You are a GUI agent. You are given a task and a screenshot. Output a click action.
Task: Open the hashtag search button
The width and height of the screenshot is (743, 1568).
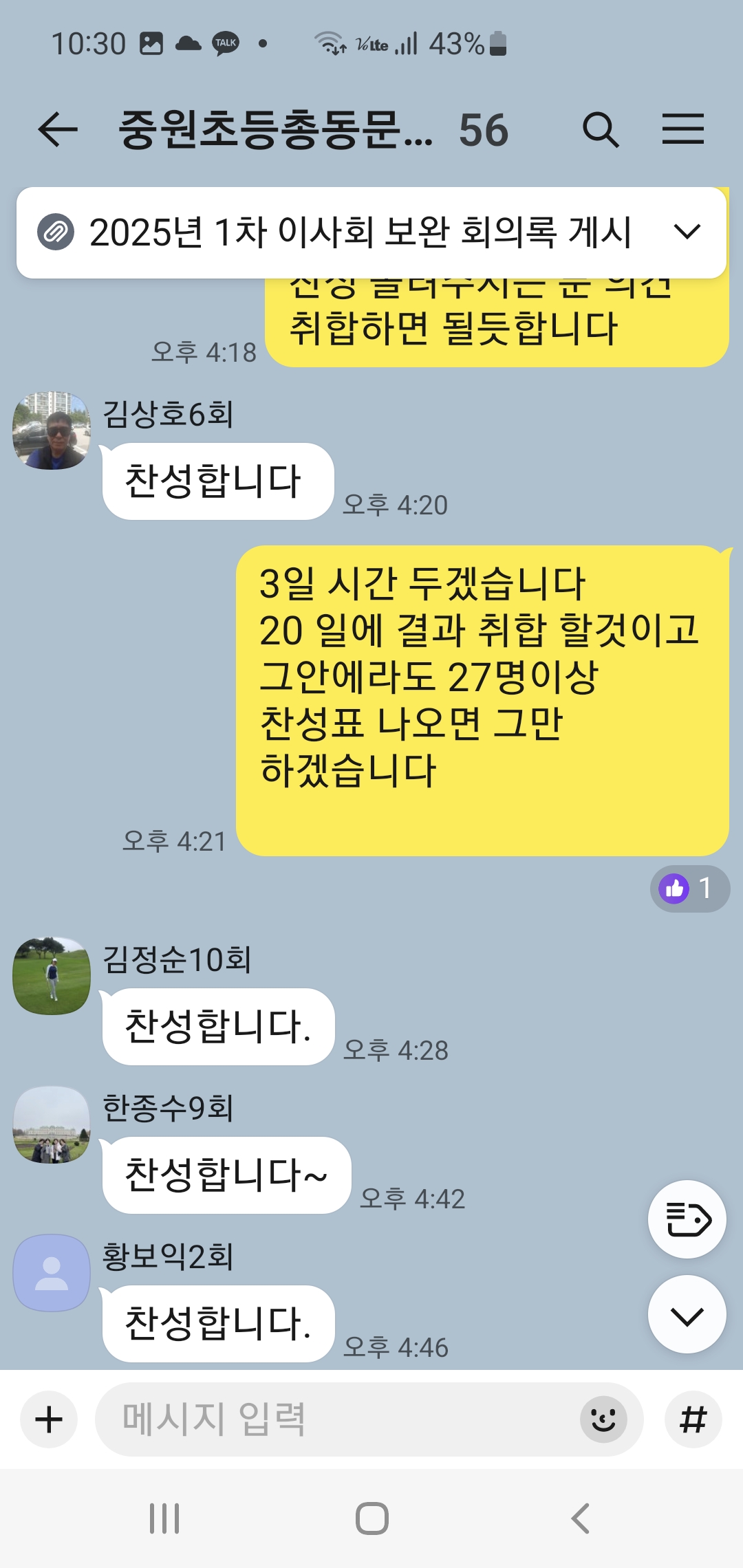(693, 1419)
